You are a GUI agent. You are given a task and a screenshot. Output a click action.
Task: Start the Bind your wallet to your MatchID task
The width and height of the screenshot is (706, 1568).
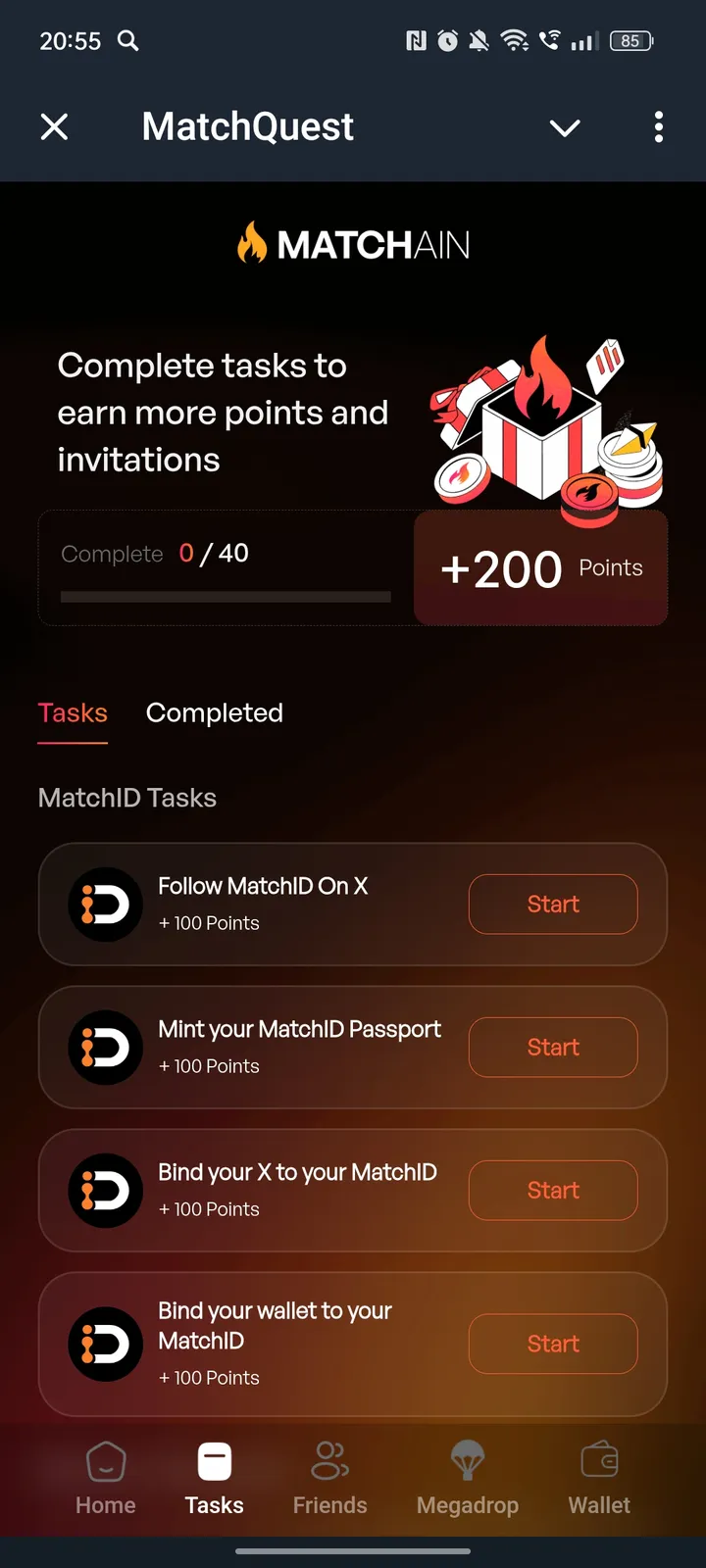tap(552, 1344)
